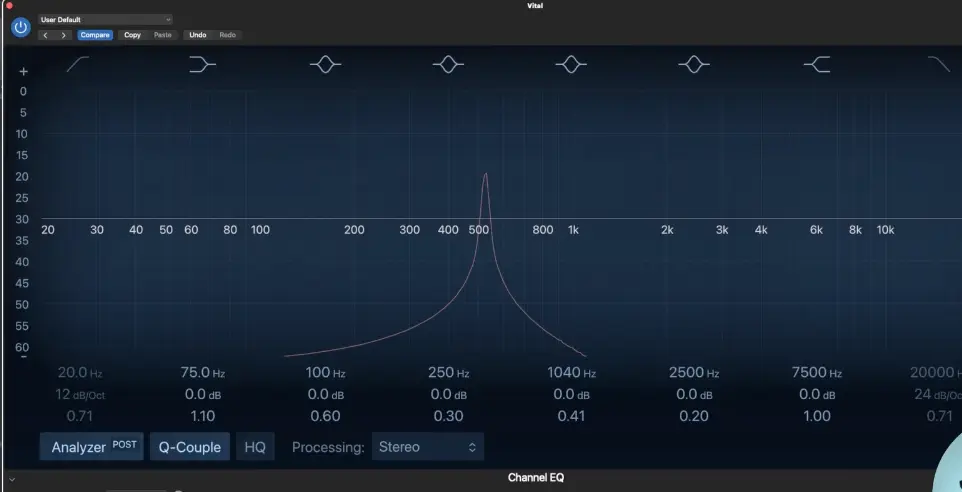The height and width of the screenshot is (492, 962).
Task: Toggle the Analyzer button
Action: (x=78, y=447)
